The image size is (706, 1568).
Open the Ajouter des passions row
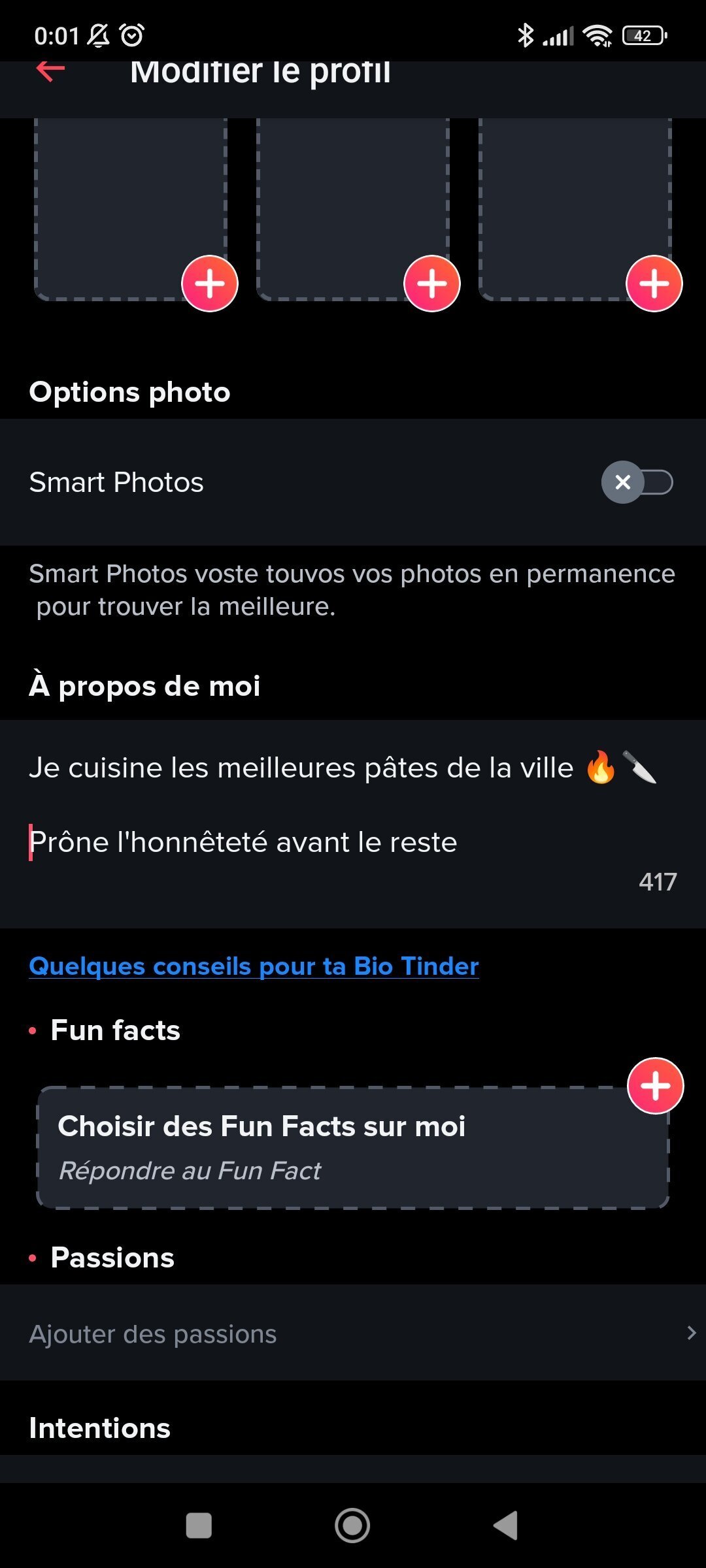pos(353,1333)
